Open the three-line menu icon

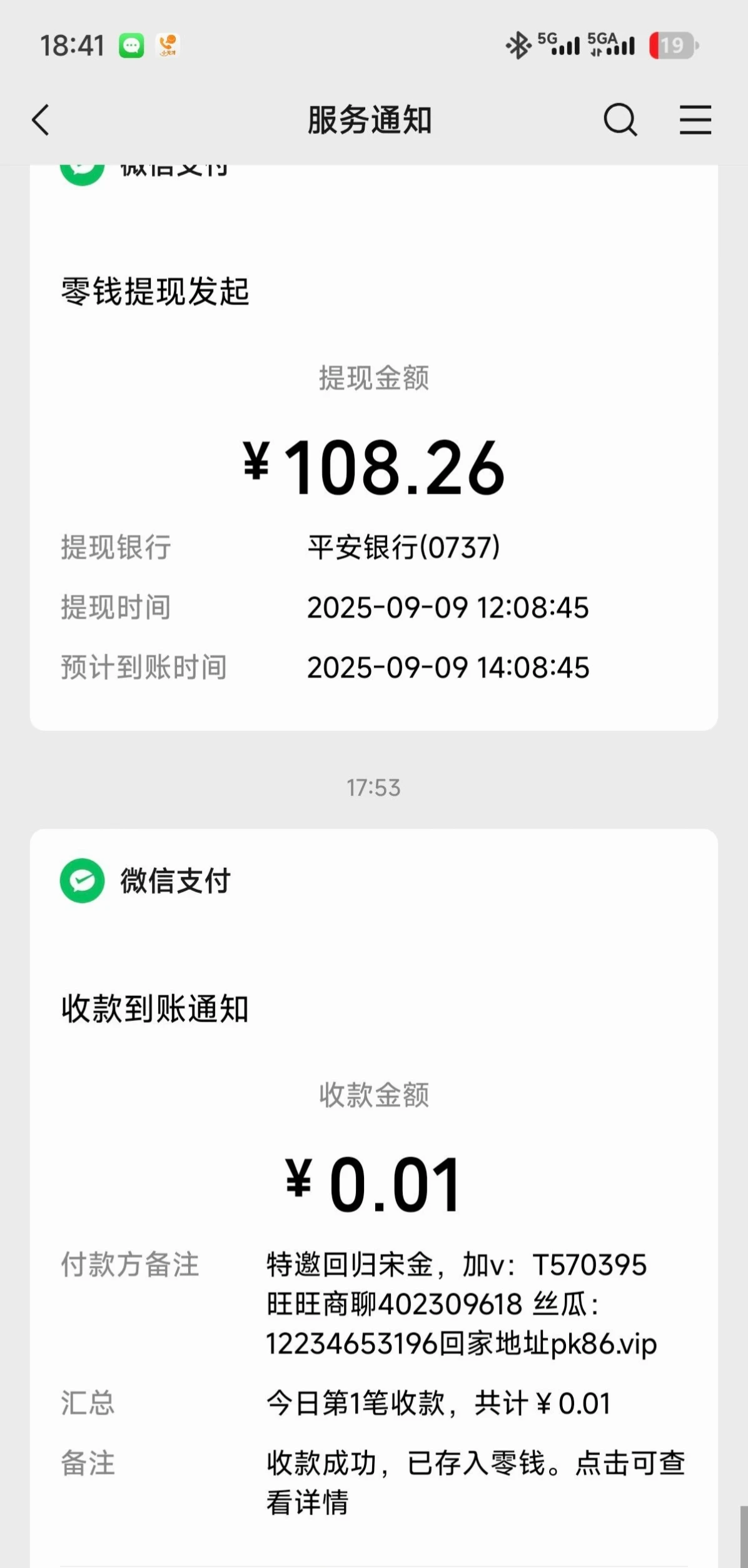click(695, 120)
